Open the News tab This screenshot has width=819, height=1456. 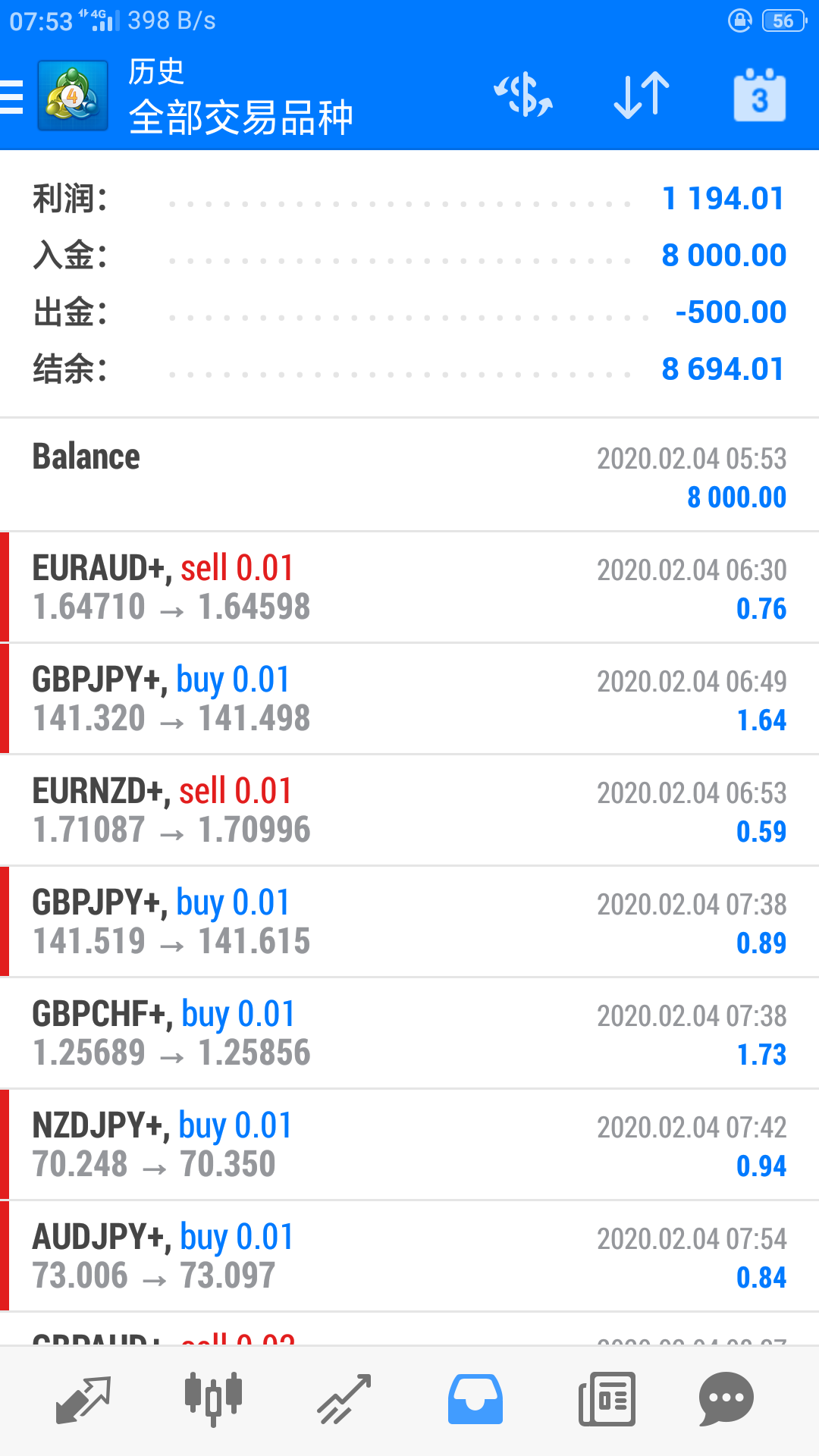pos(607,1400)
